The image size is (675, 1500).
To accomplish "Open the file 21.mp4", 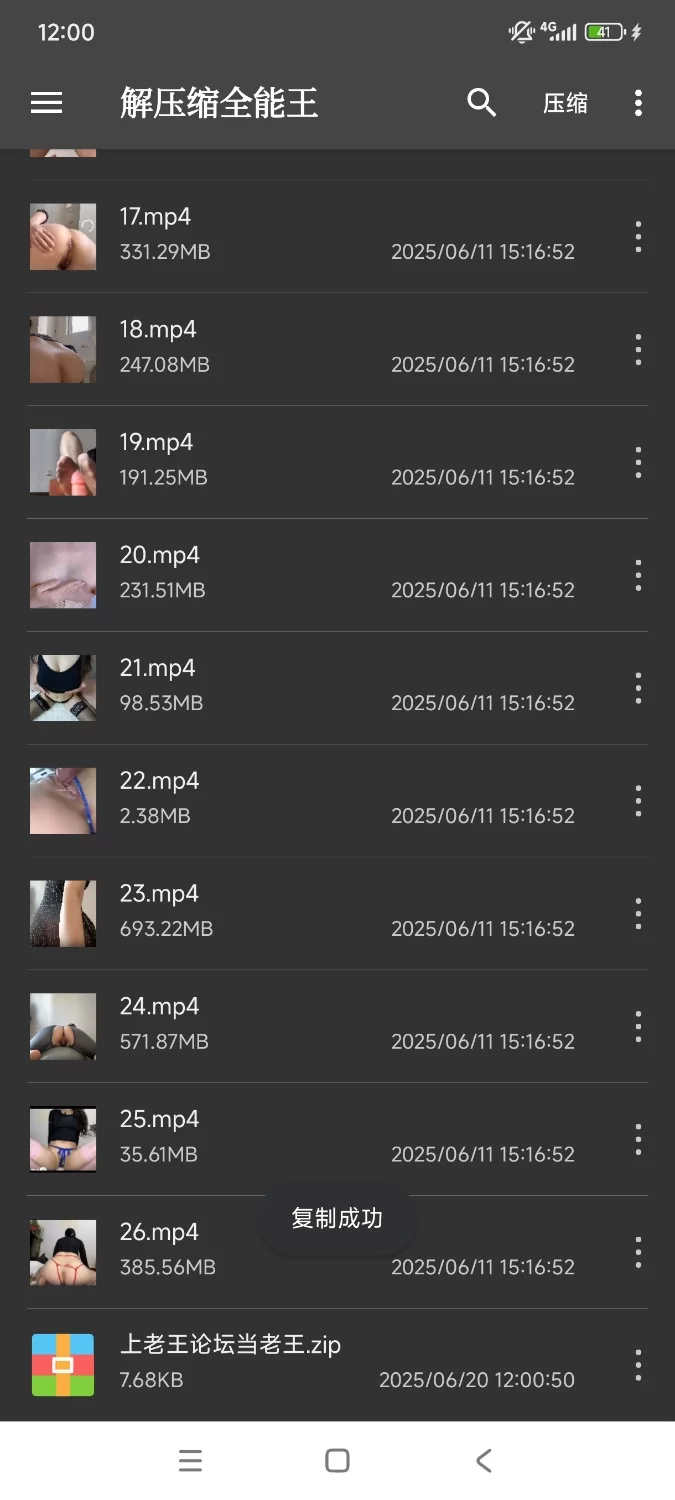I will pos(300,686).
